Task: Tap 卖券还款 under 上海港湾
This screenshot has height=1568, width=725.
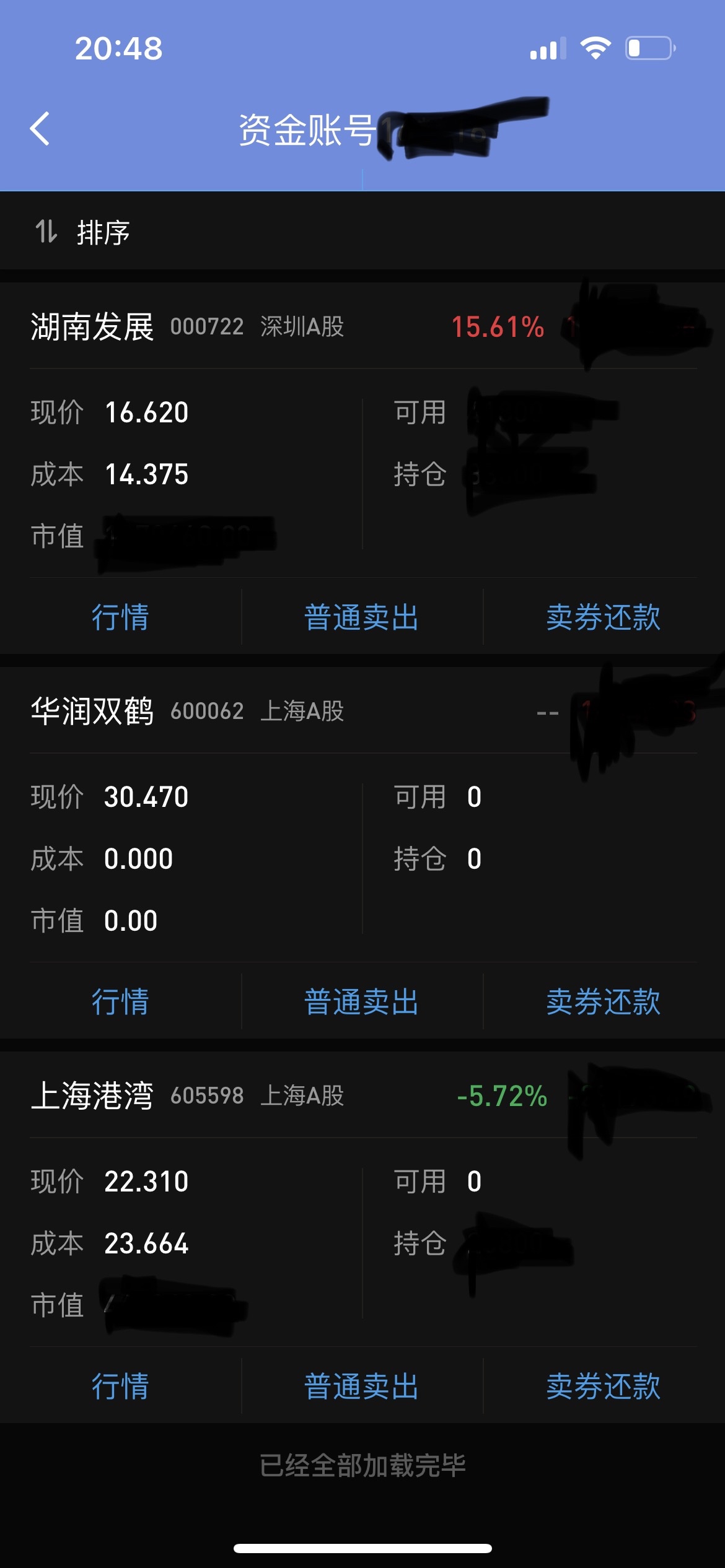Action: (x=604, y=1386)
